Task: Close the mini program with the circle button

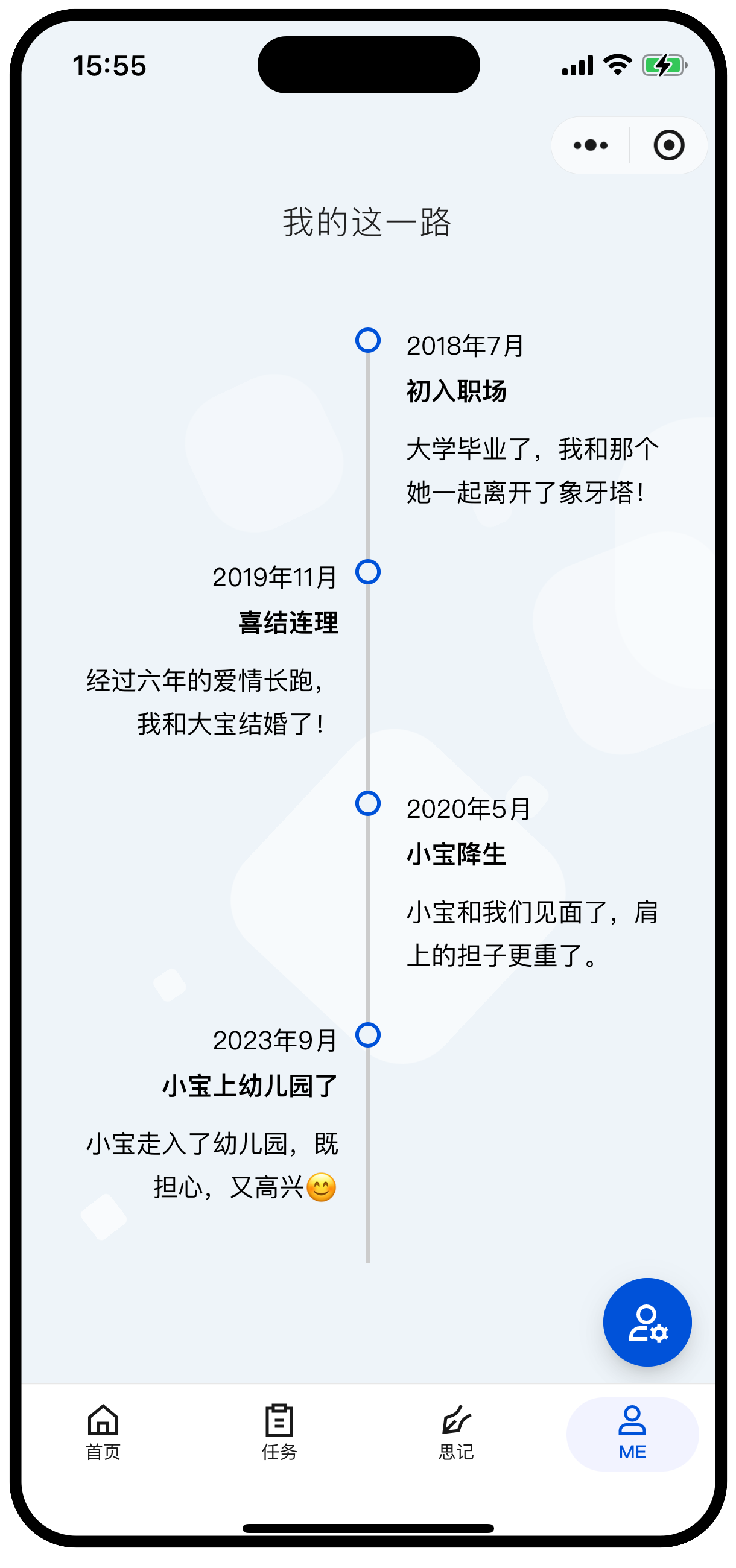Action: click(x=668, y=145)
